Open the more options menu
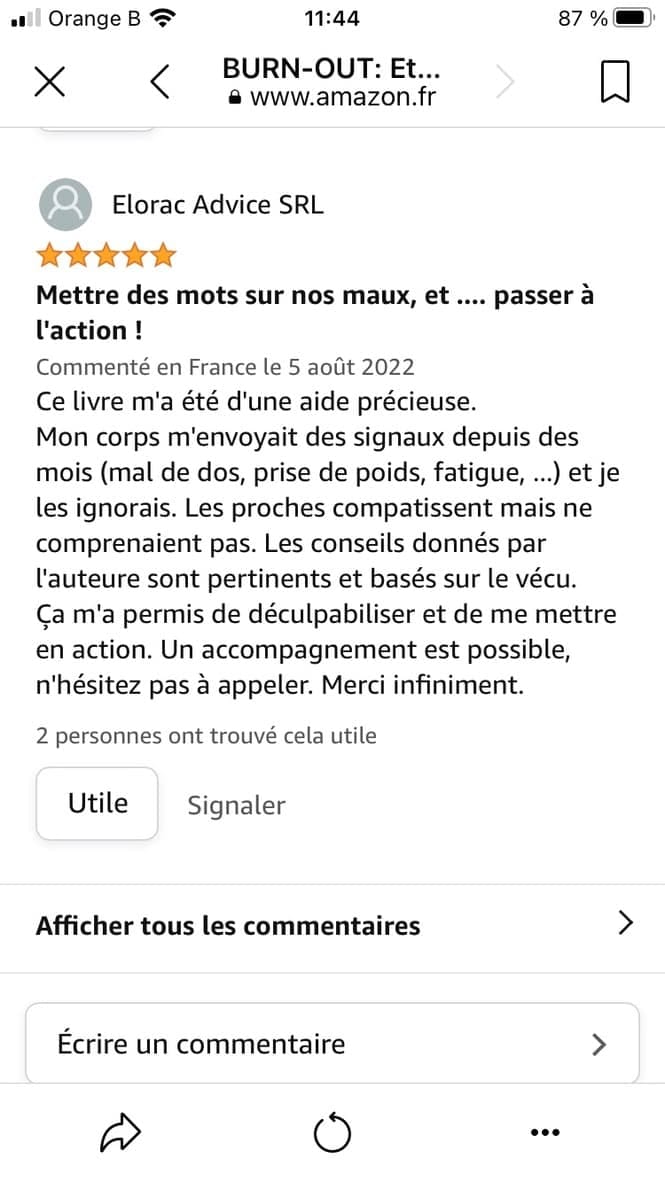This screenshot has width=665, height=1182. tap(544, 1133)
